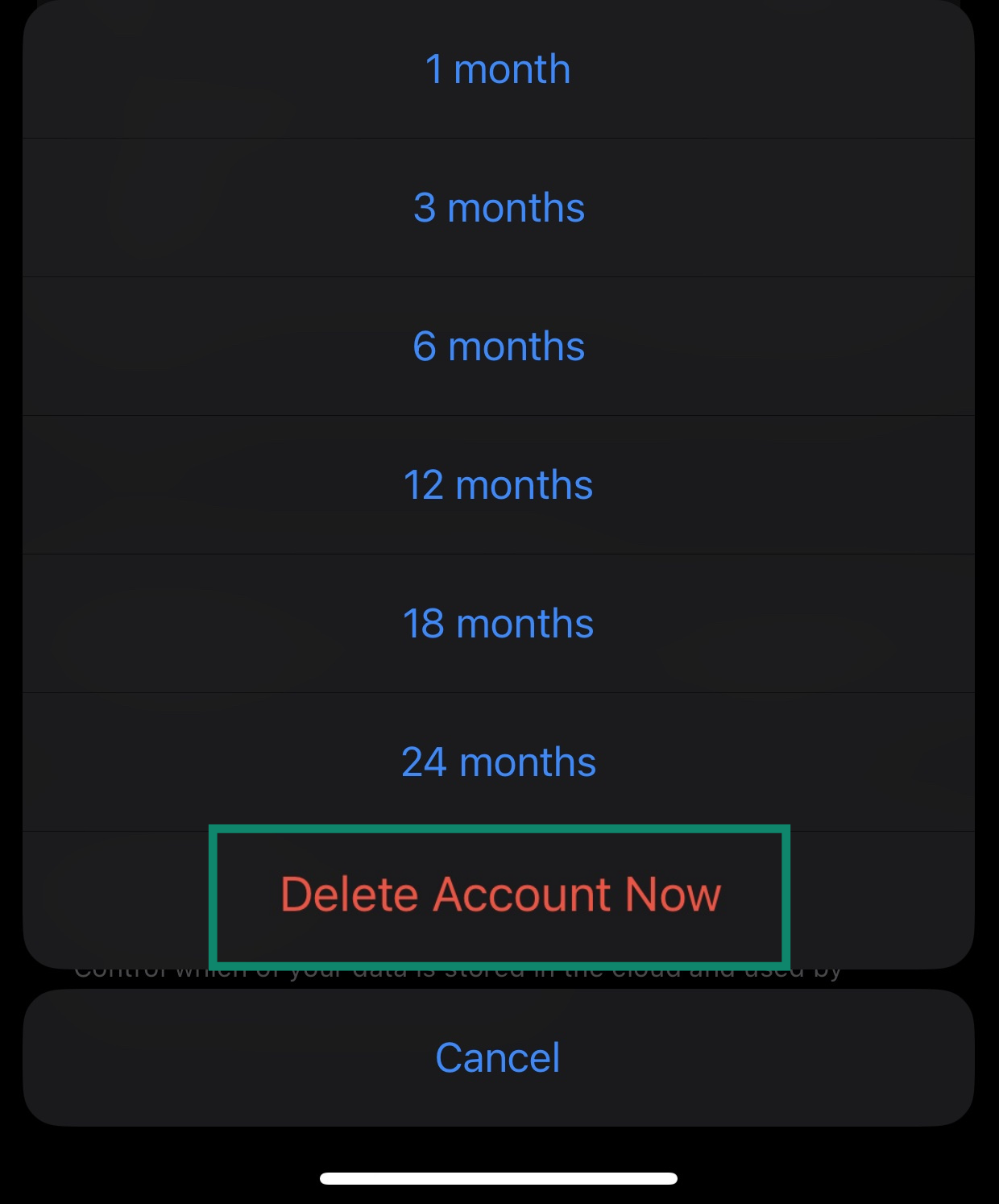Viewport: 999px width, 1204px height.
Task: Pick the 6 months option
Action: click(x=498, y=347)
